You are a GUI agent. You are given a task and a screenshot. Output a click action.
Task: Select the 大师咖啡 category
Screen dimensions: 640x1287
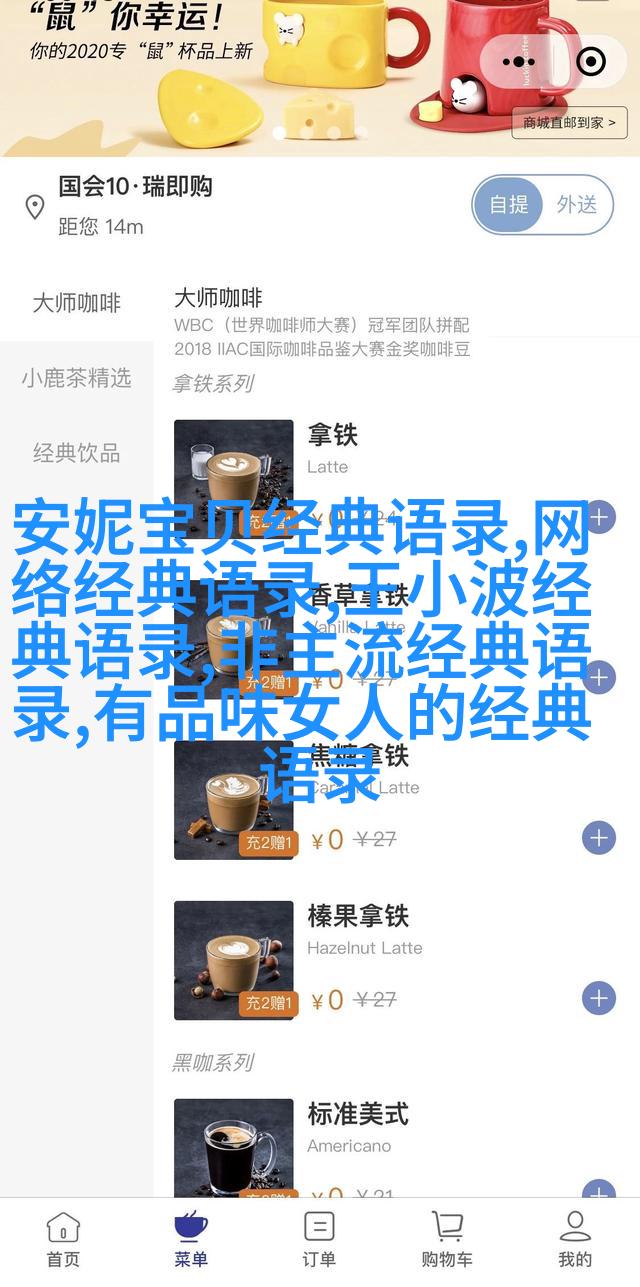76,303
